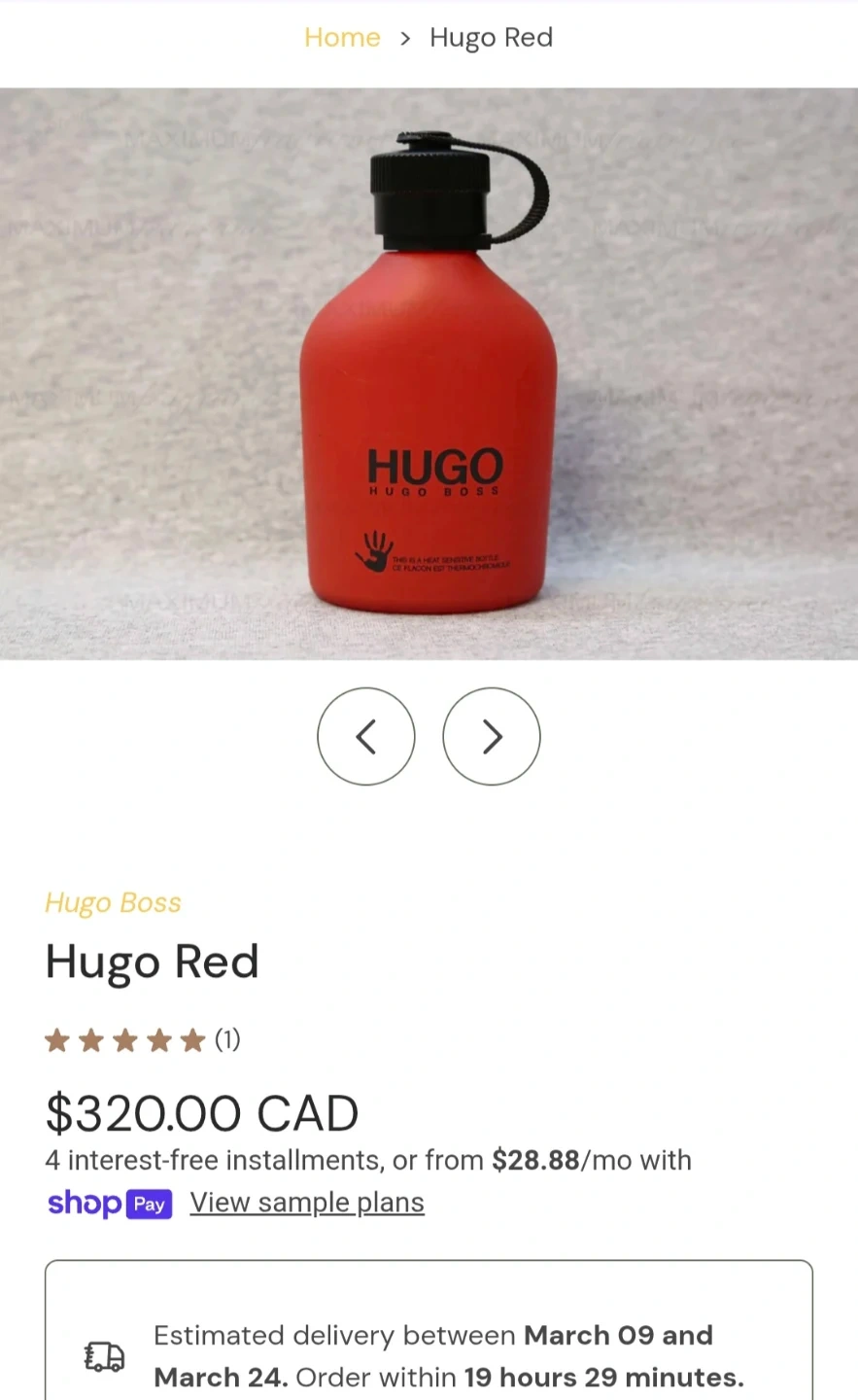Open the Hugo Boss brand link

coord(113,903)
